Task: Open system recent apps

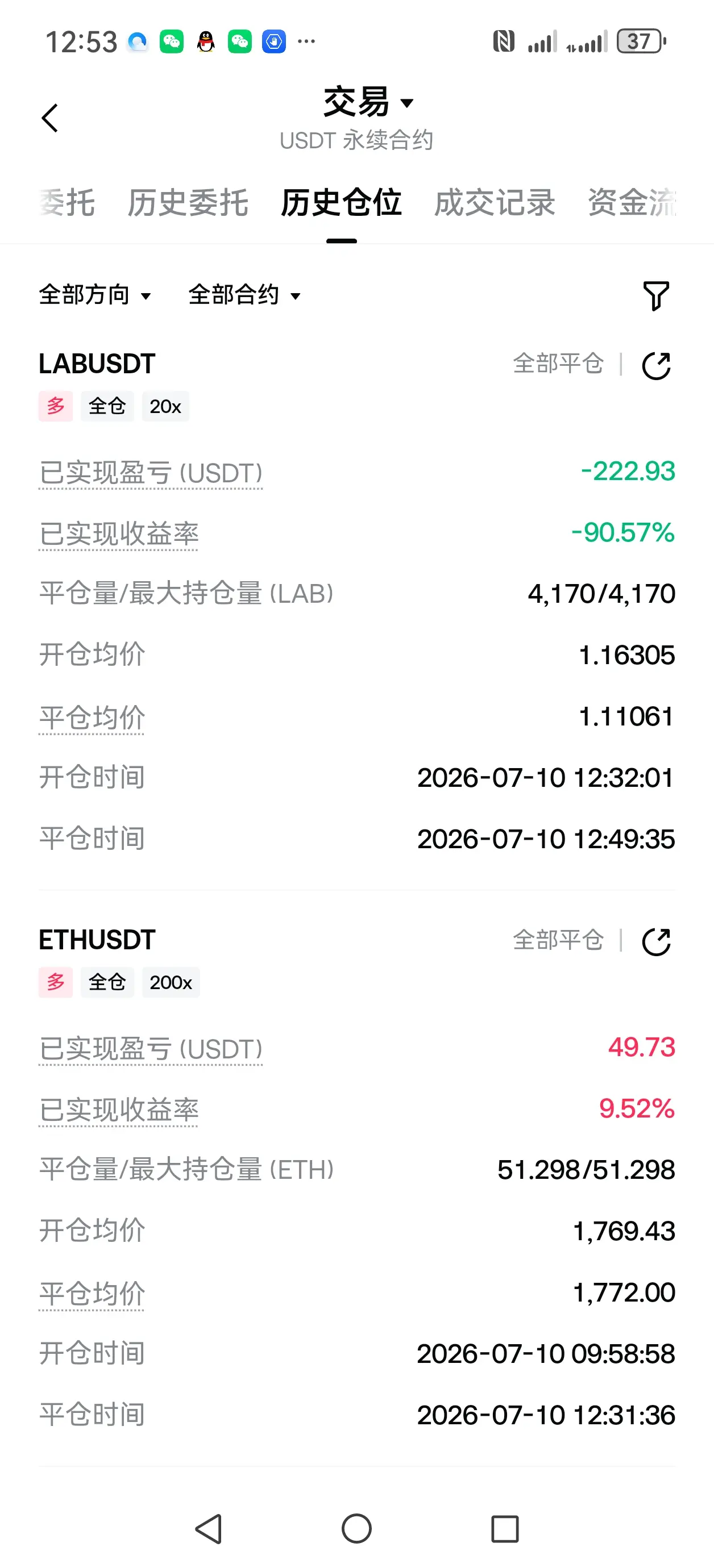Action: pos(505,1528)
